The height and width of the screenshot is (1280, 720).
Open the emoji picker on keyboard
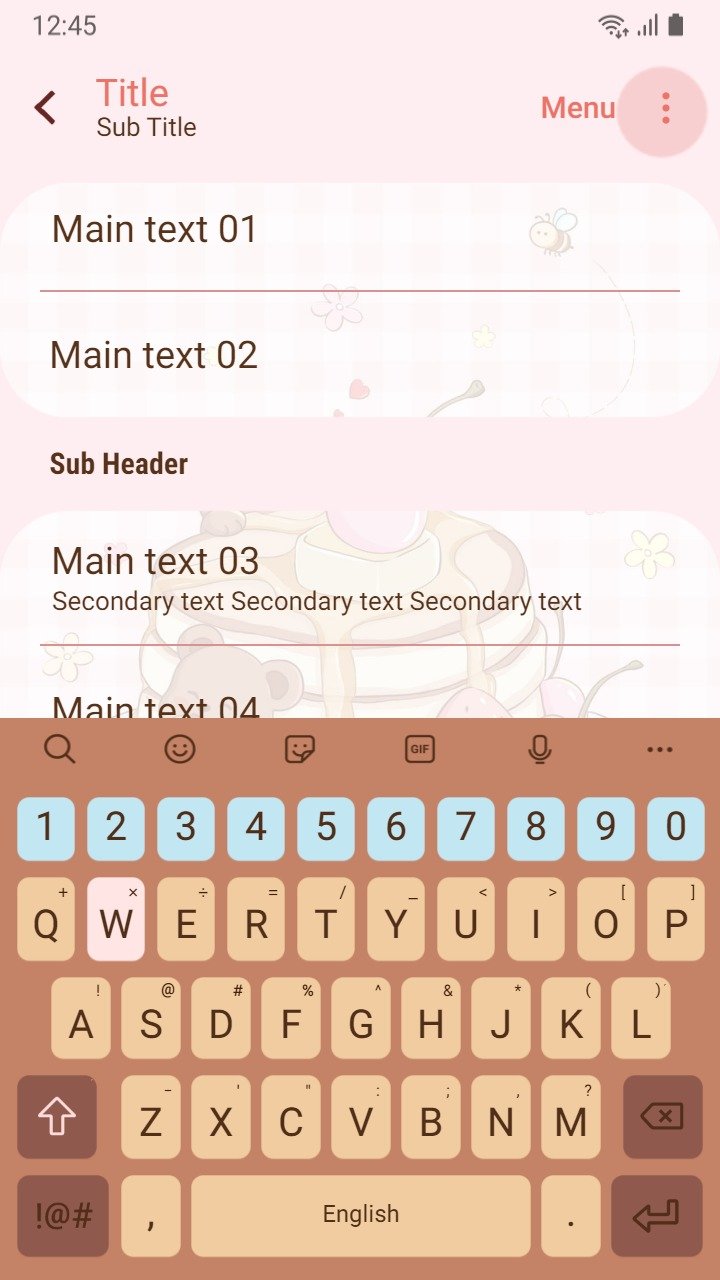click(x=180, y=748)
